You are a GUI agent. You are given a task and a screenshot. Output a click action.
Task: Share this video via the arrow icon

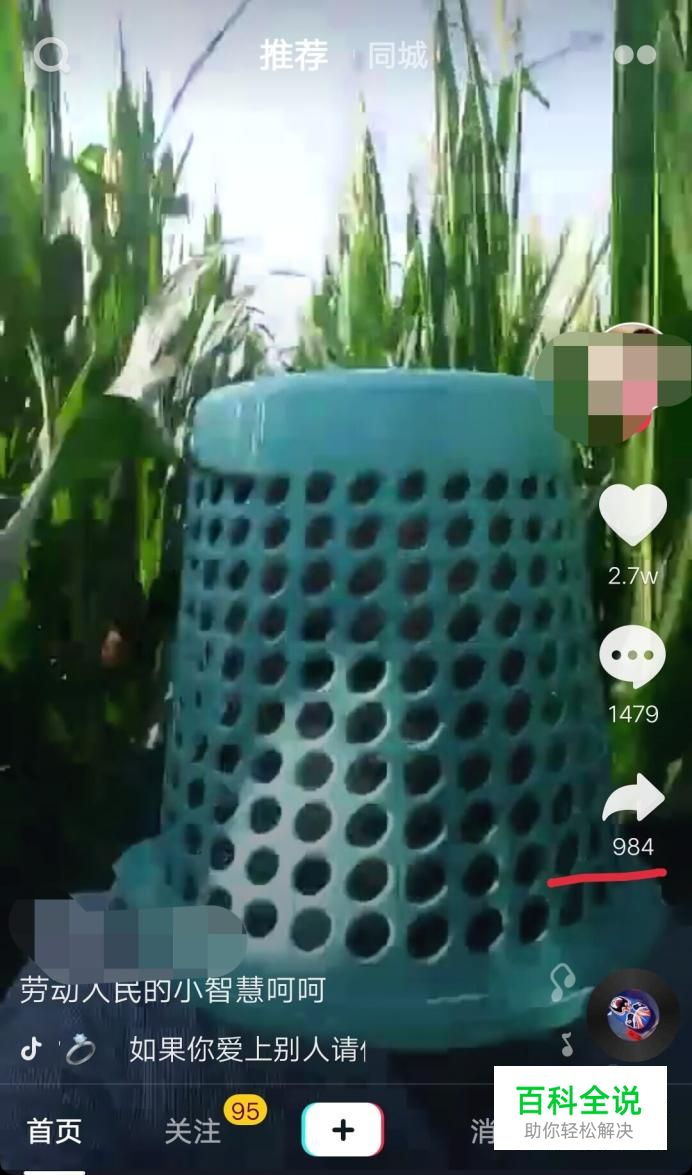tap(633, 800)
